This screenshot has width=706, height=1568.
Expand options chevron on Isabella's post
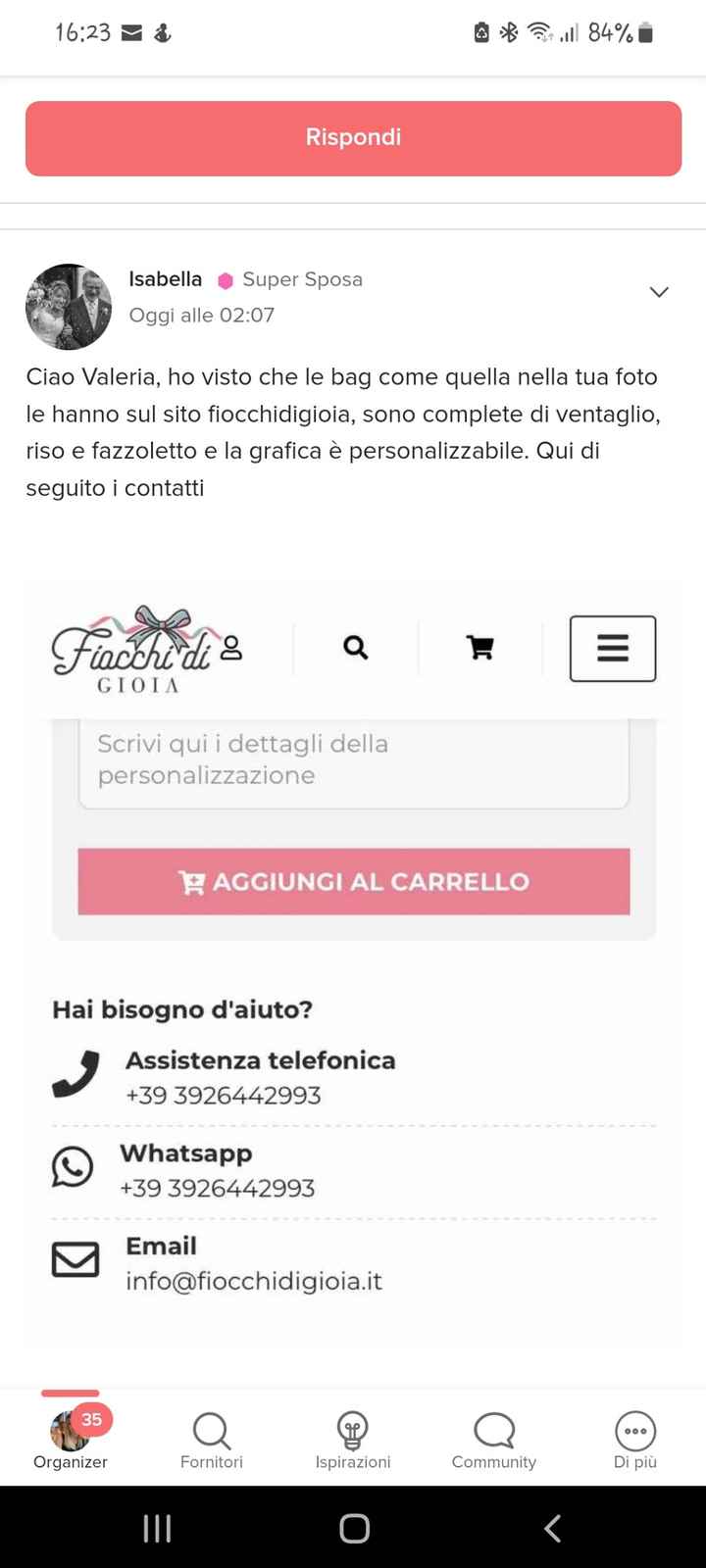(x=659, y=292)
